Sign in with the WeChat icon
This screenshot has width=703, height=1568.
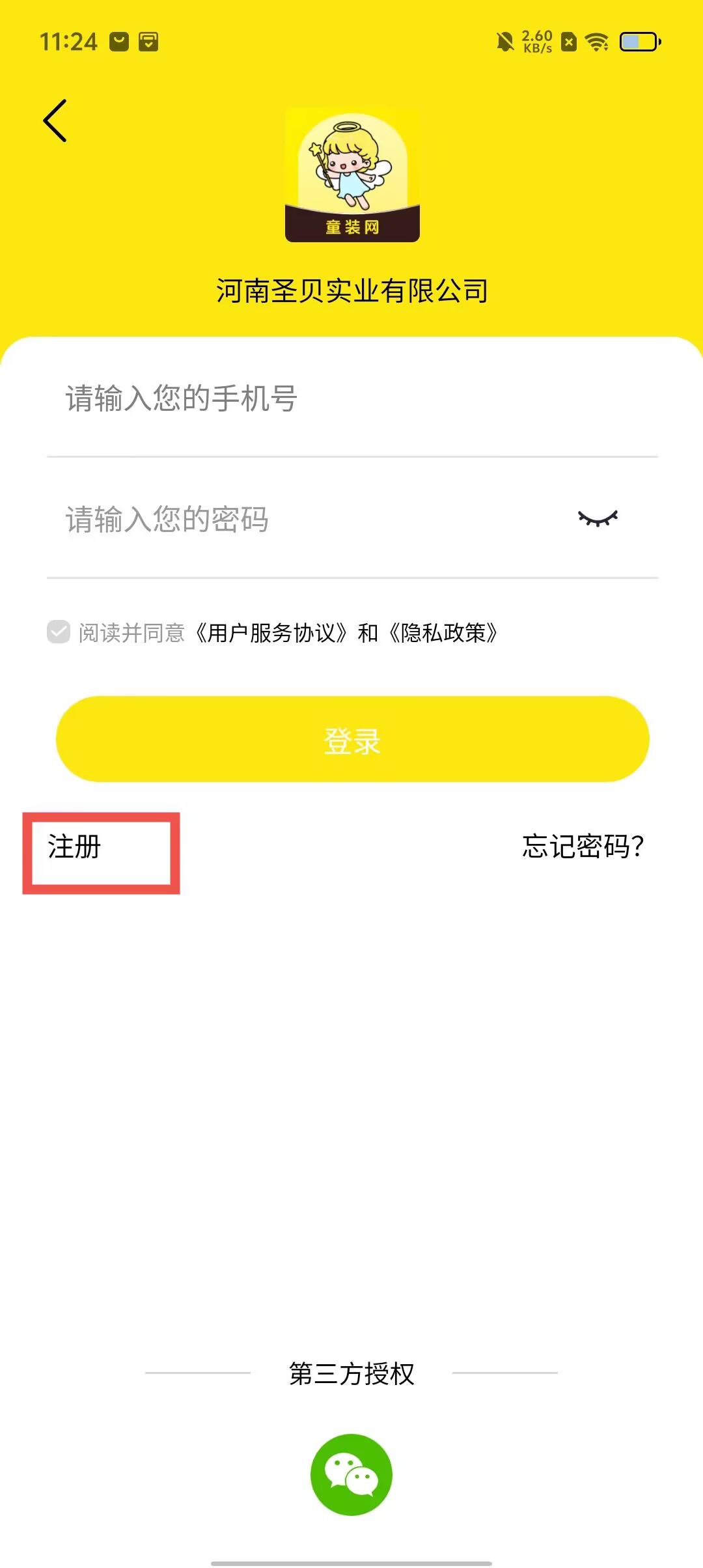point(351,1474)
